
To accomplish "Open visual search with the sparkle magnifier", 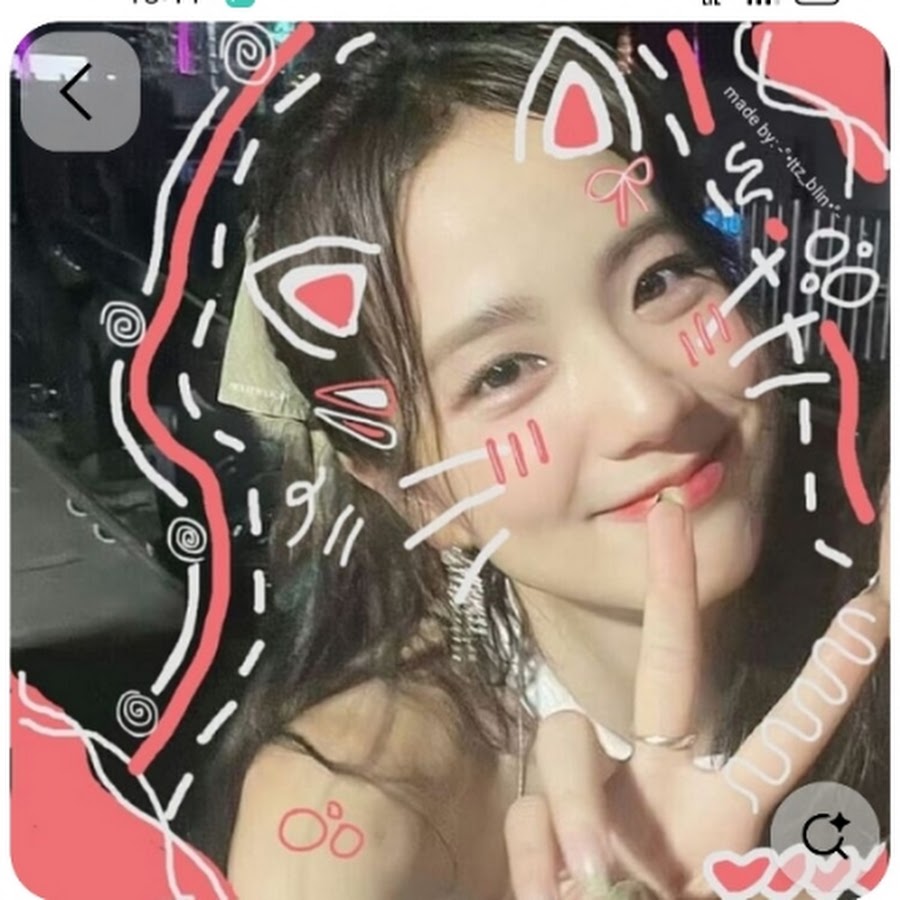I will tap(824, 834).
